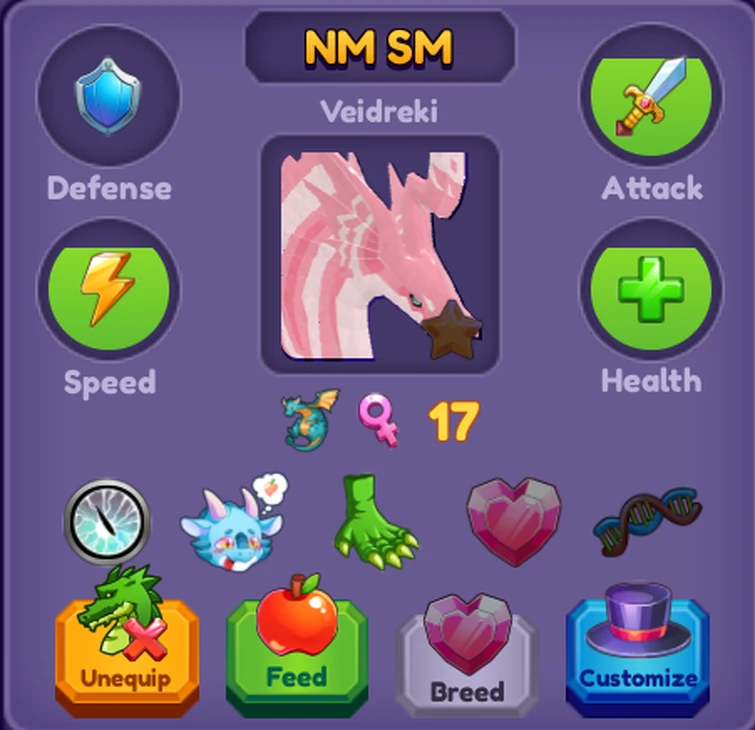Select the Defense shield stat
Image resolution: width=755 pixels, height=730 pixels.
pos(108,97)
